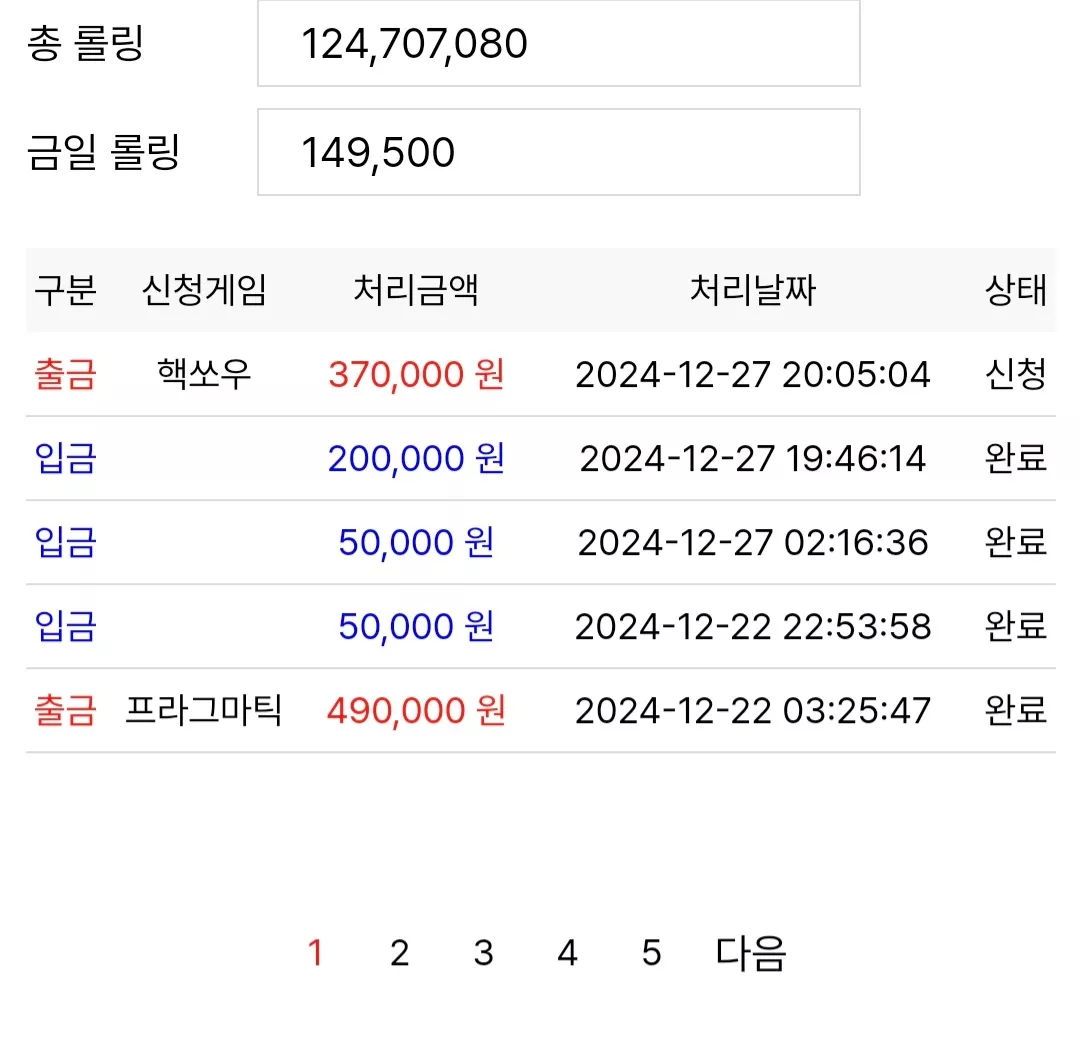
Task: Open page 3 of transaction list
Action: pos(484,953)
